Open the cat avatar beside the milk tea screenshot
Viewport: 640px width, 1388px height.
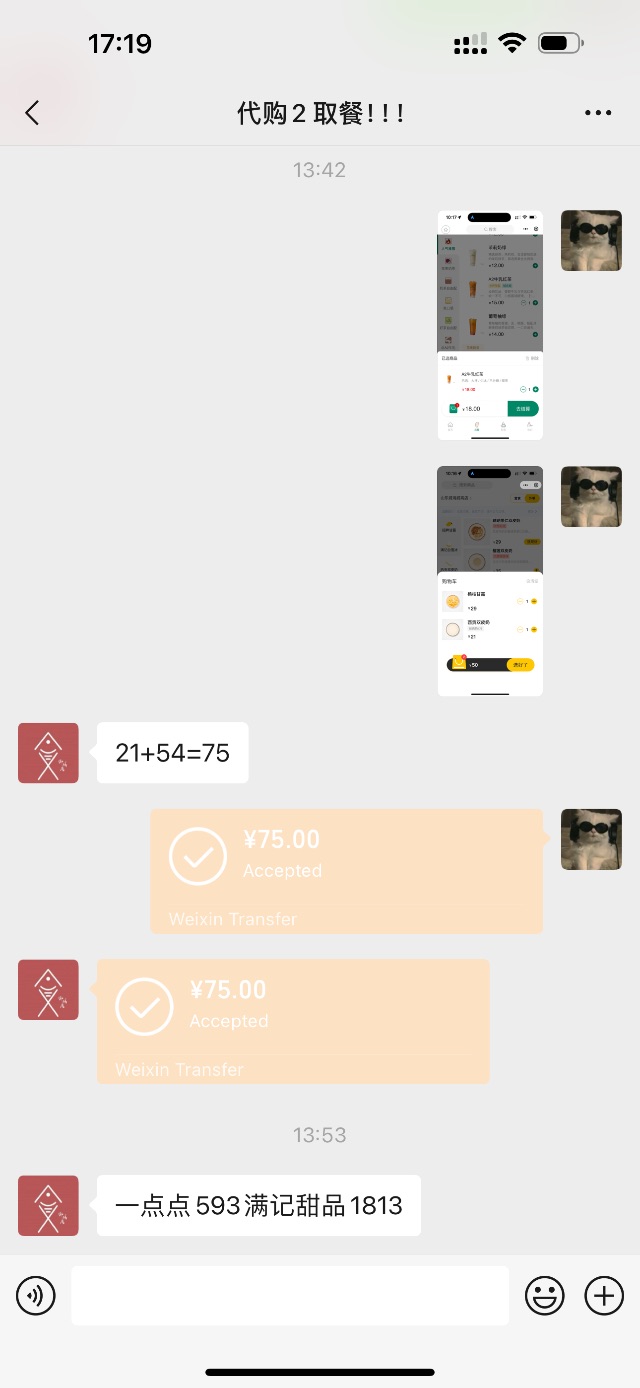pyautogui.click(x=591, y=240)
